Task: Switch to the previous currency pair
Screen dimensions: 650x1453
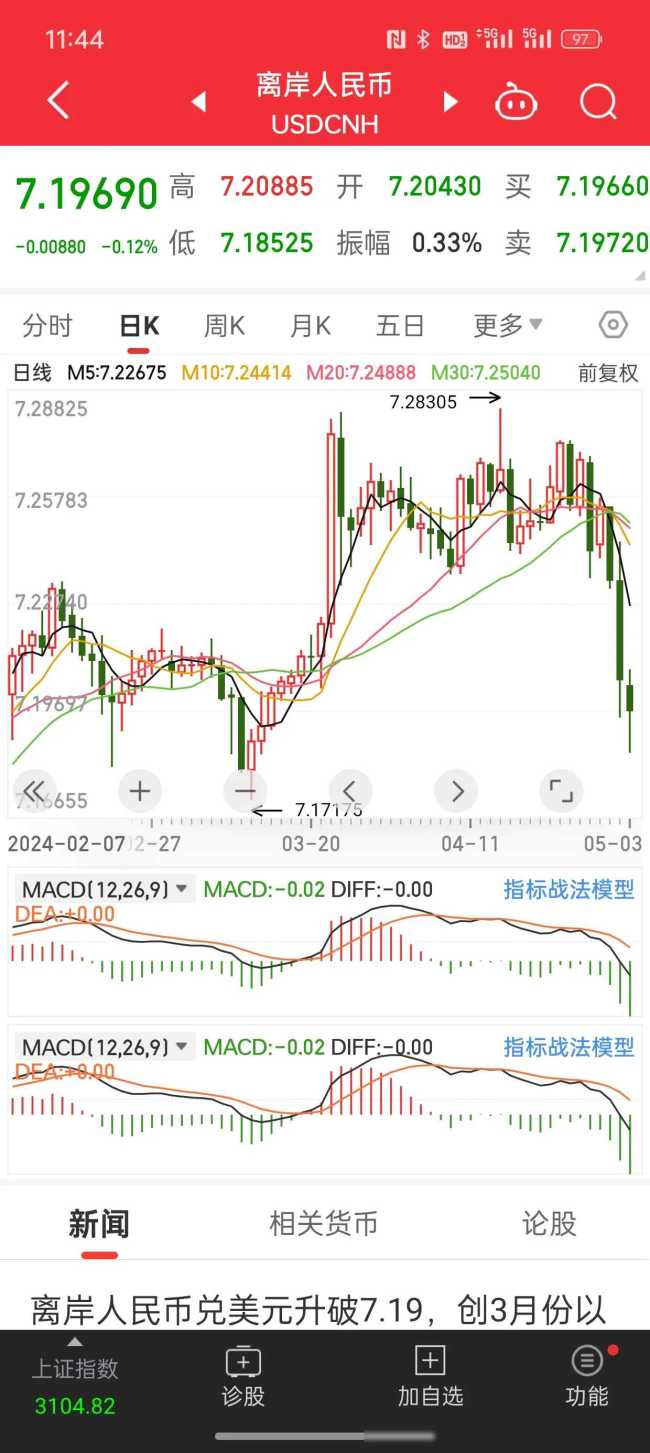Action: pyautogui.click(x=199, y=102)
